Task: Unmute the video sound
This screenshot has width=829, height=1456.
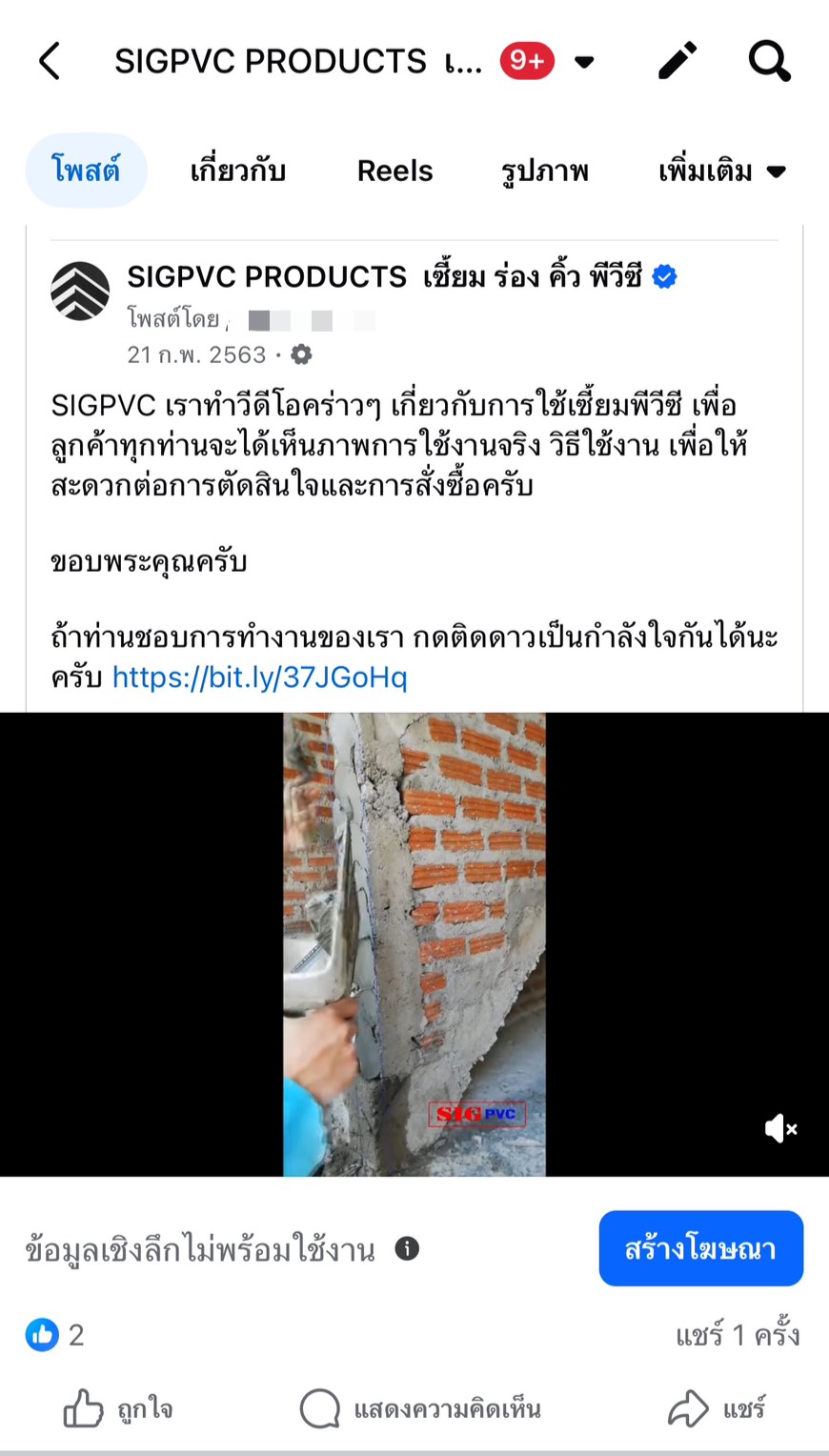Action: pyautogui.click(x=780, y=1129)
